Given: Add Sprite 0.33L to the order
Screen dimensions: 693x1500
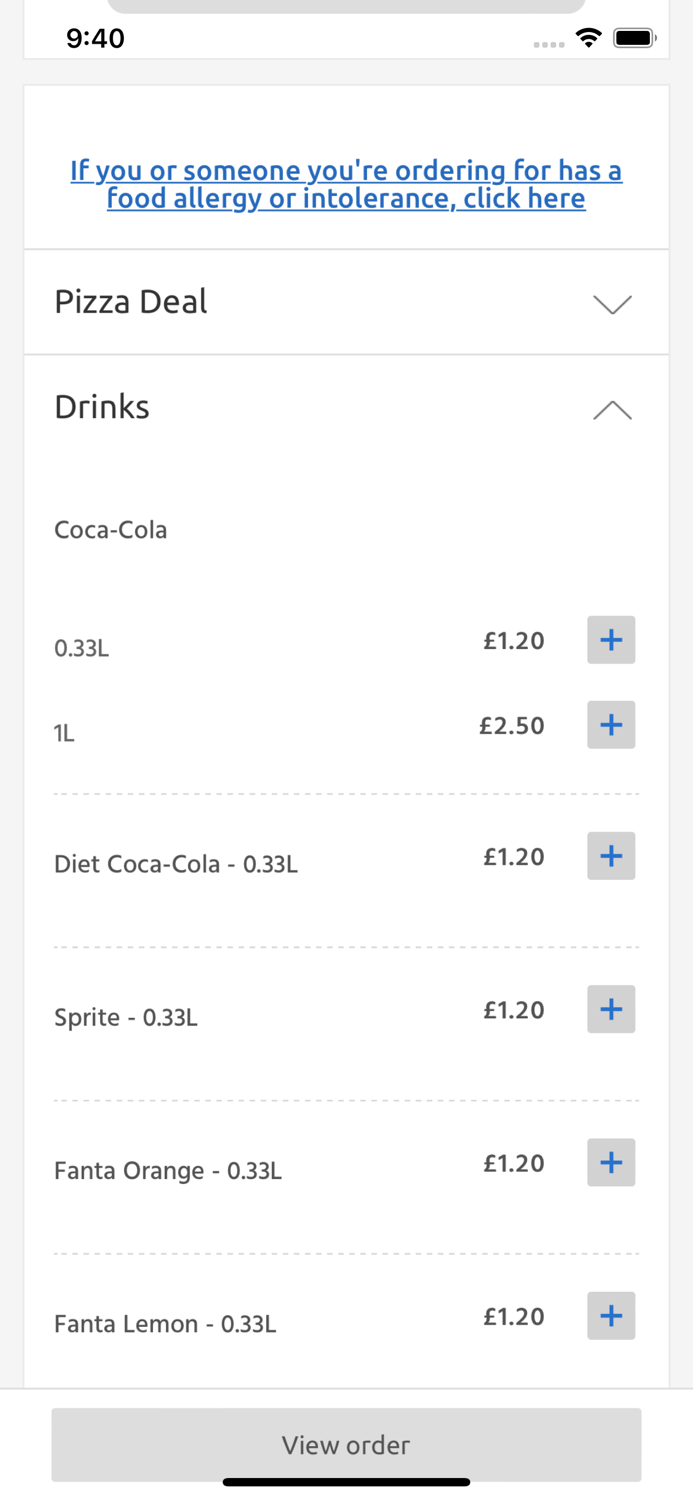Looking at the screenshot, I should pyautogui.click(x=611, y=1009).
